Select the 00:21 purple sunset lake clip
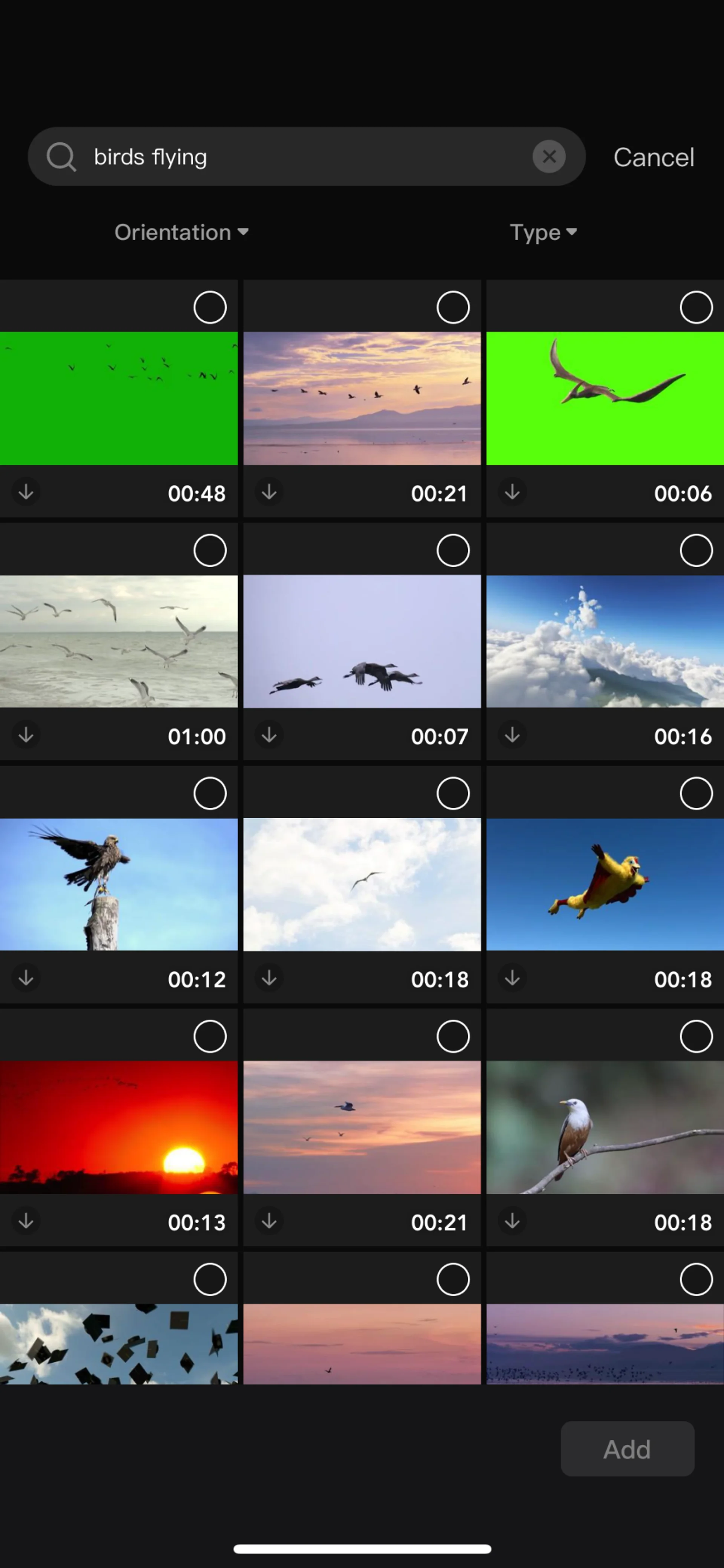 pyautogui.click(x=453, y=307)
